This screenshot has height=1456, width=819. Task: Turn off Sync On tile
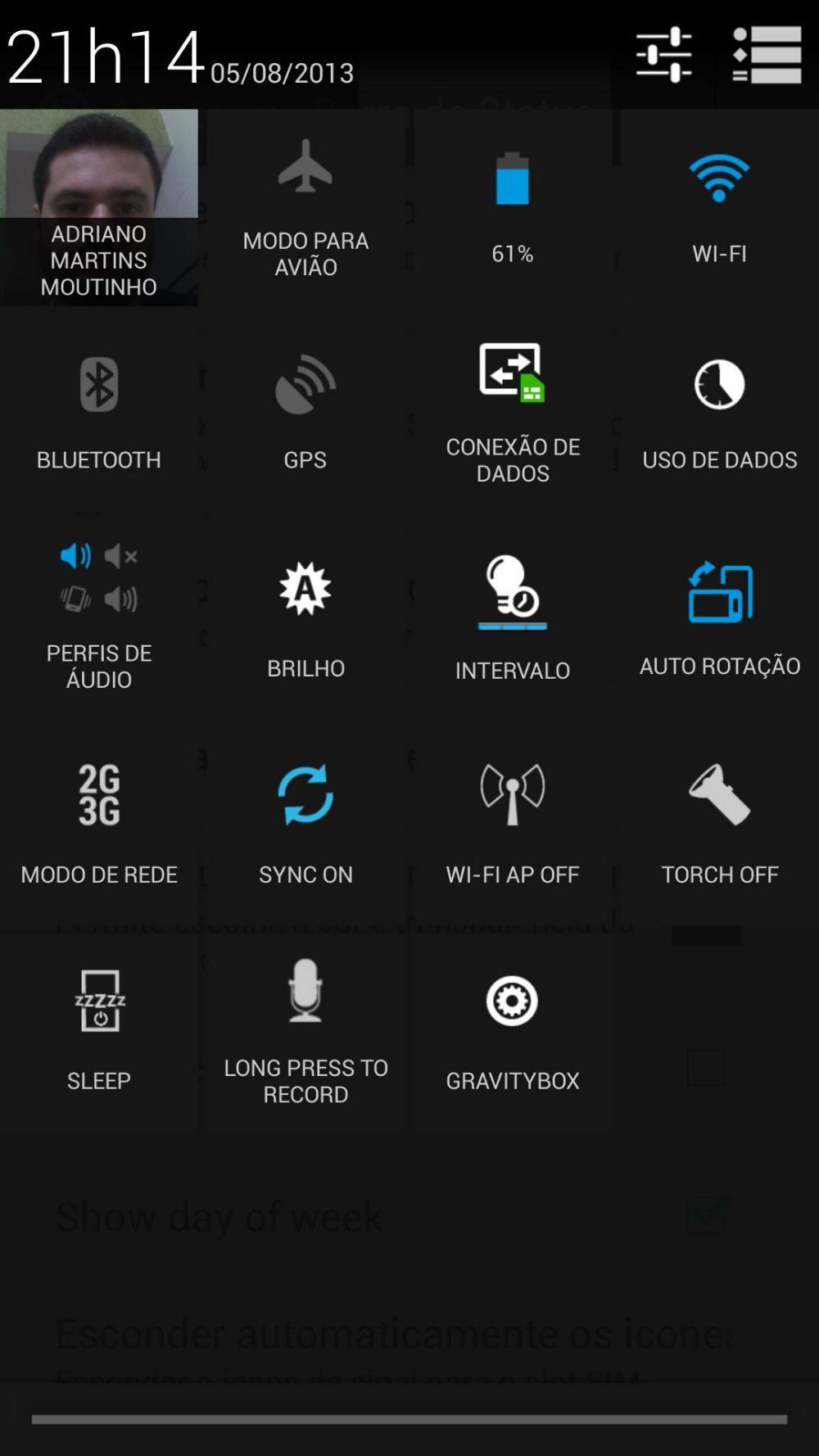click(305, 828)
